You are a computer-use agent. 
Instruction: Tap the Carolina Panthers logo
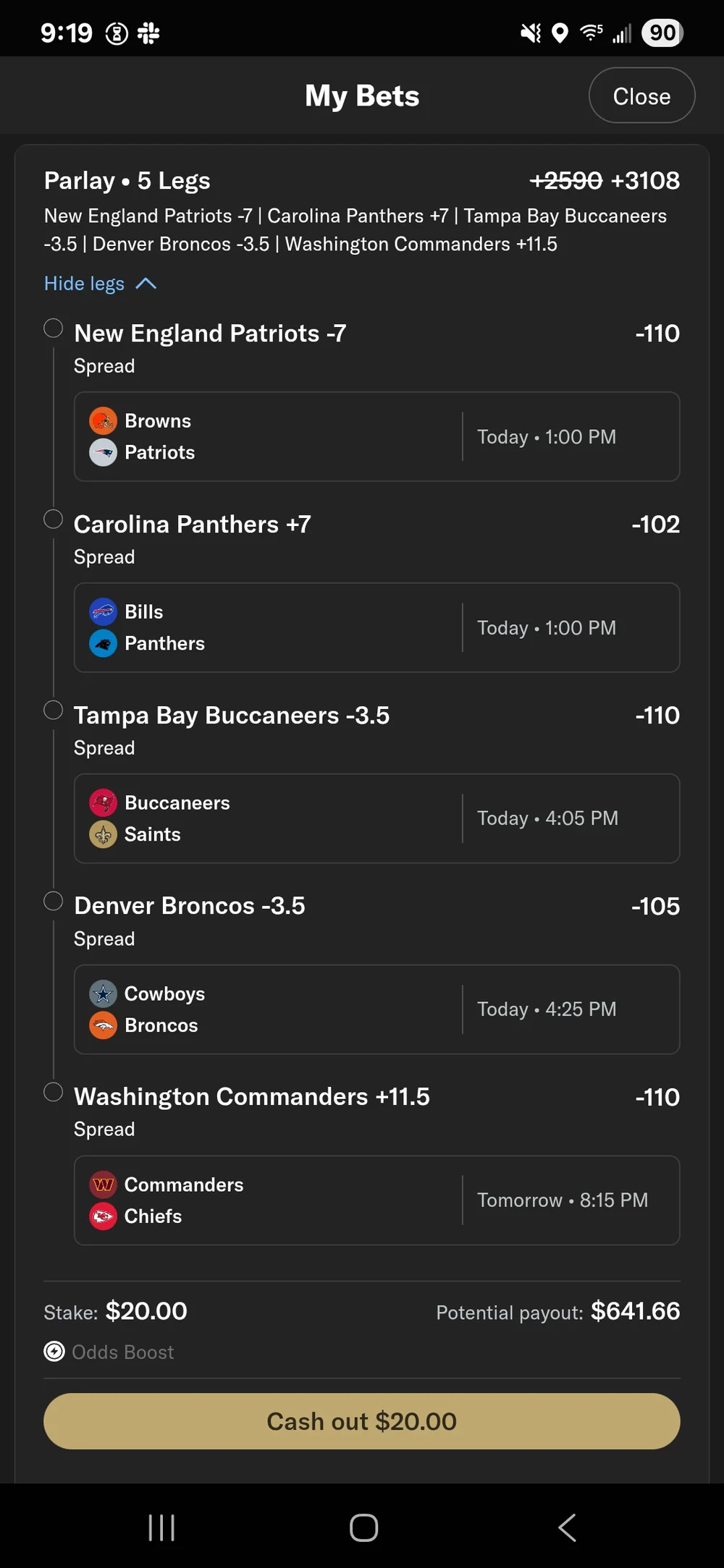104,643
